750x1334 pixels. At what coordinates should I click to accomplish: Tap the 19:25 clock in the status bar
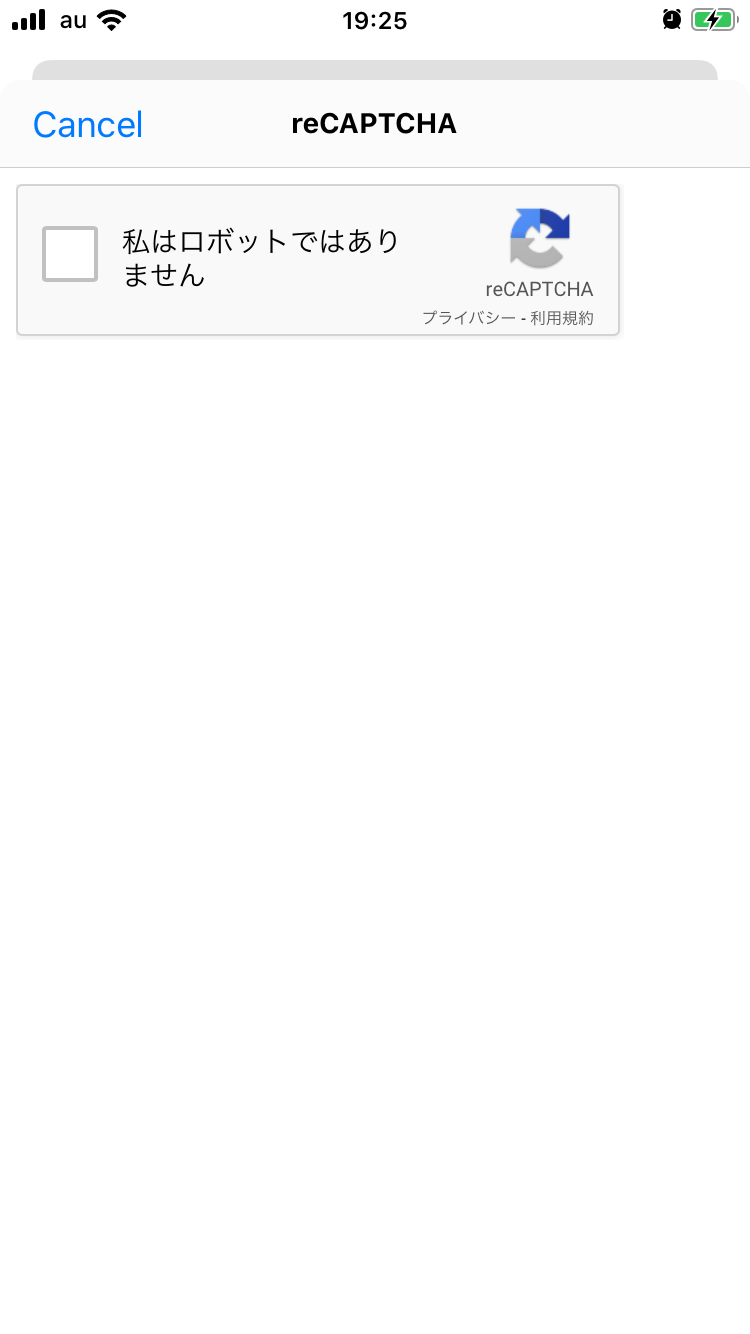[375, 20]
